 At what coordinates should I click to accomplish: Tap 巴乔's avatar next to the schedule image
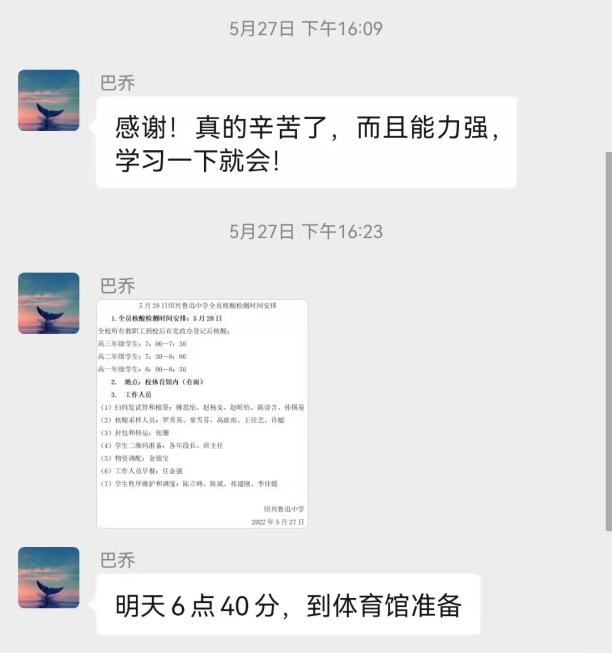(x=49, y=303)
